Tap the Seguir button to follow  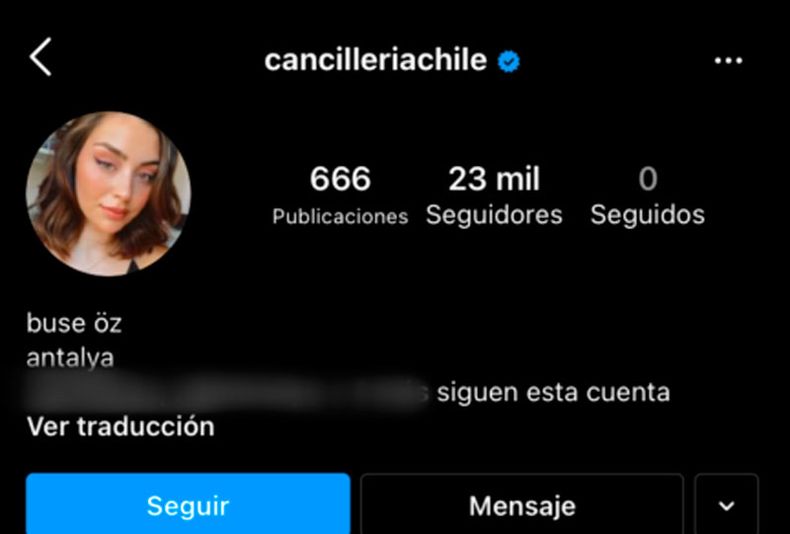click(188, 505)
